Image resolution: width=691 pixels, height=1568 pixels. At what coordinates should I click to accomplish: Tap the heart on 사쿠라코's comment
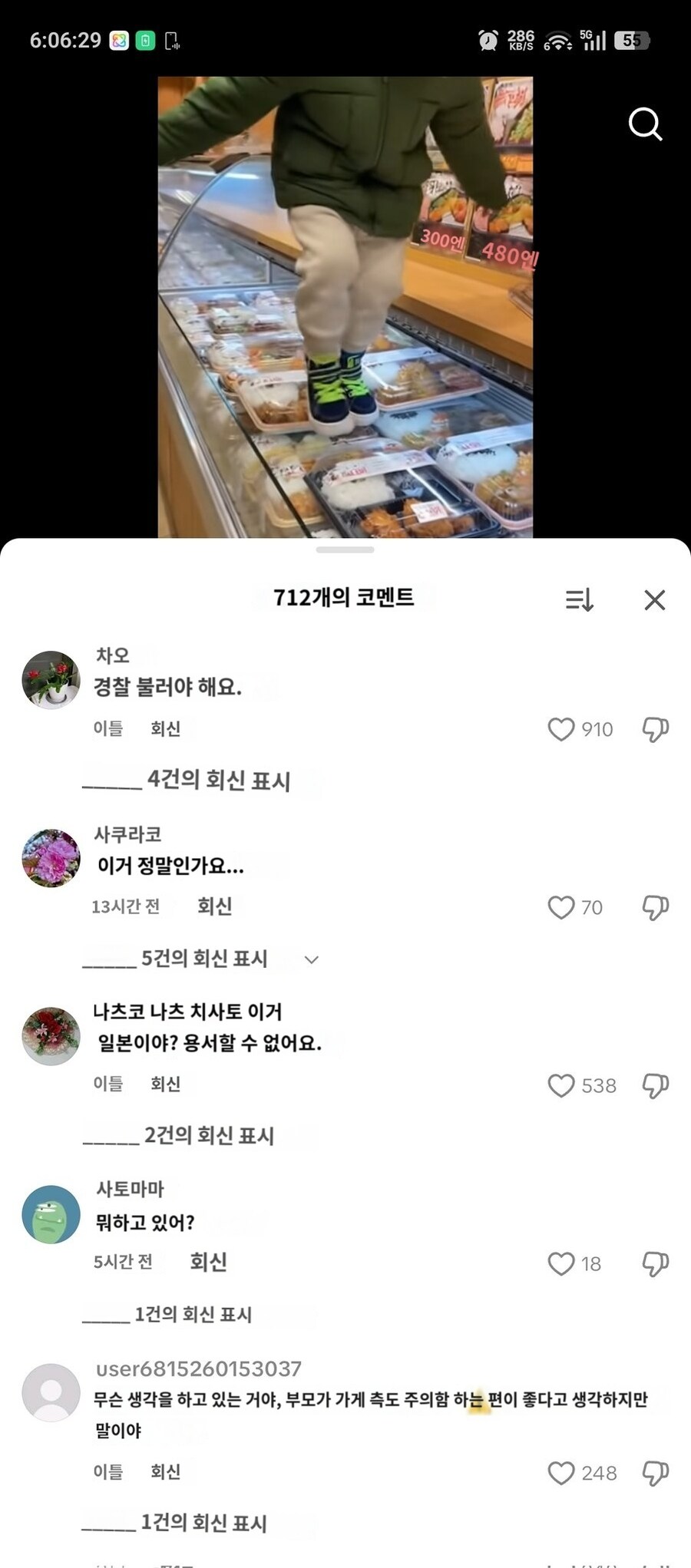click(x=561, y=908)
